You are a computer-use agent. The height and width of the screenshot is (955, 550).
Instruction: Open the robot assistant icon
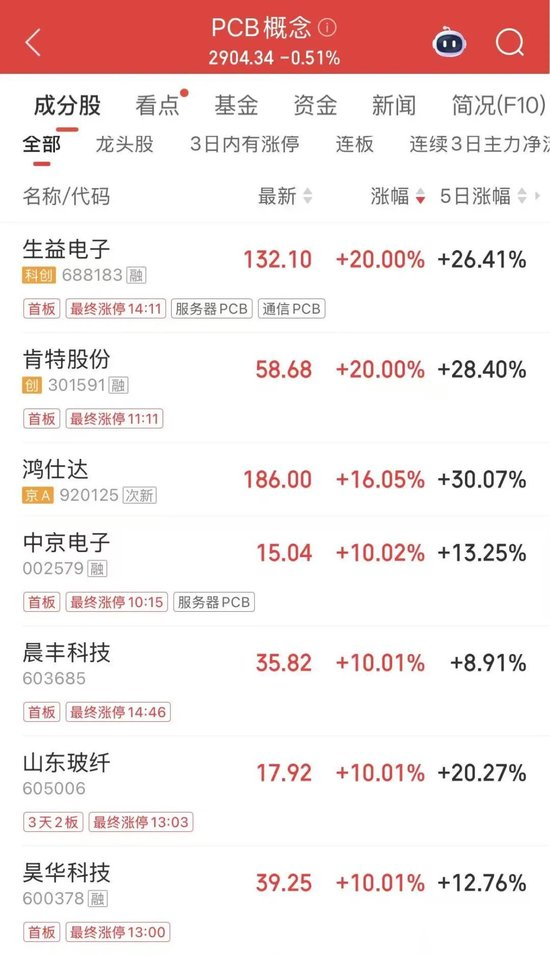pos(450,43)
